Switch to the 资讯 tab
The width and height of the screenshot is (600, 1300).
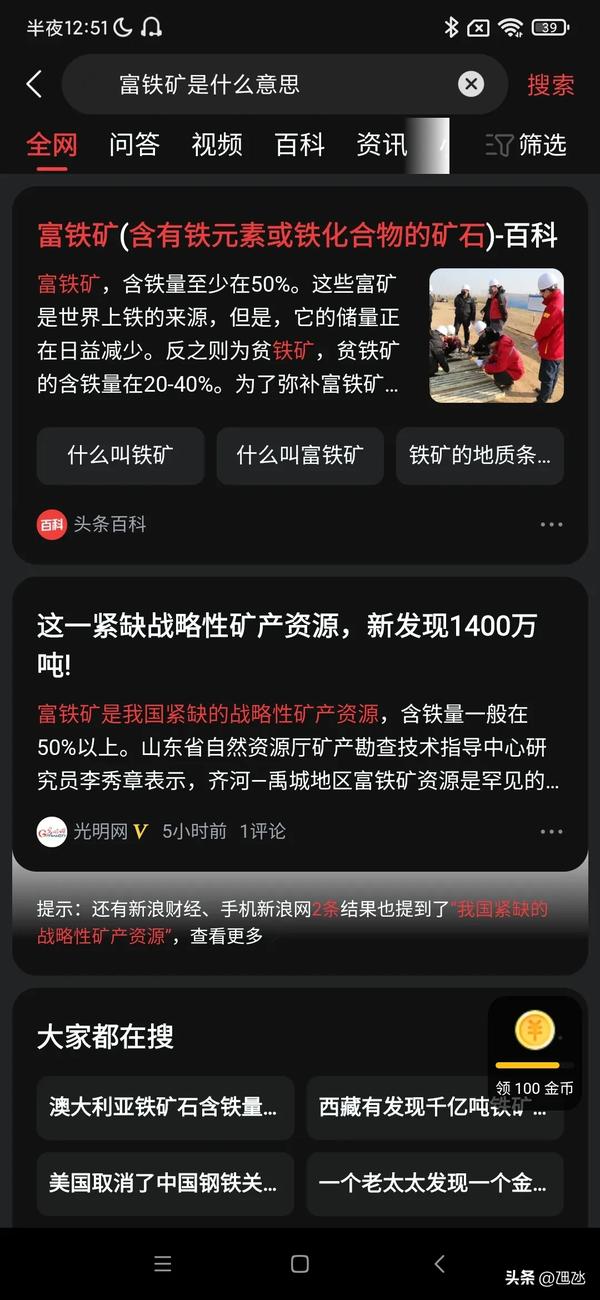(381, 145)
